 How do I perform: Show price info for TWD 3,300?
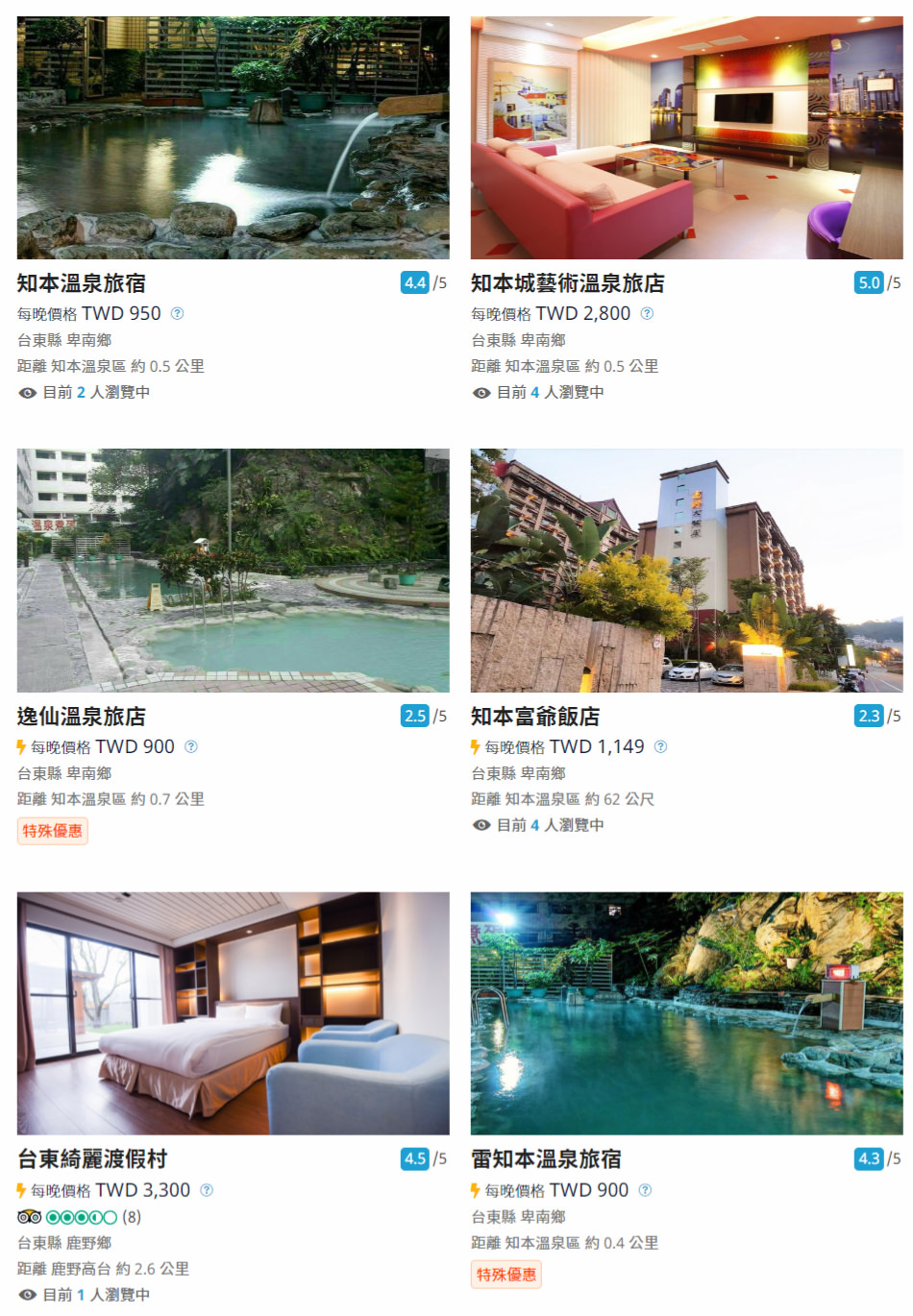point(207,1190)
